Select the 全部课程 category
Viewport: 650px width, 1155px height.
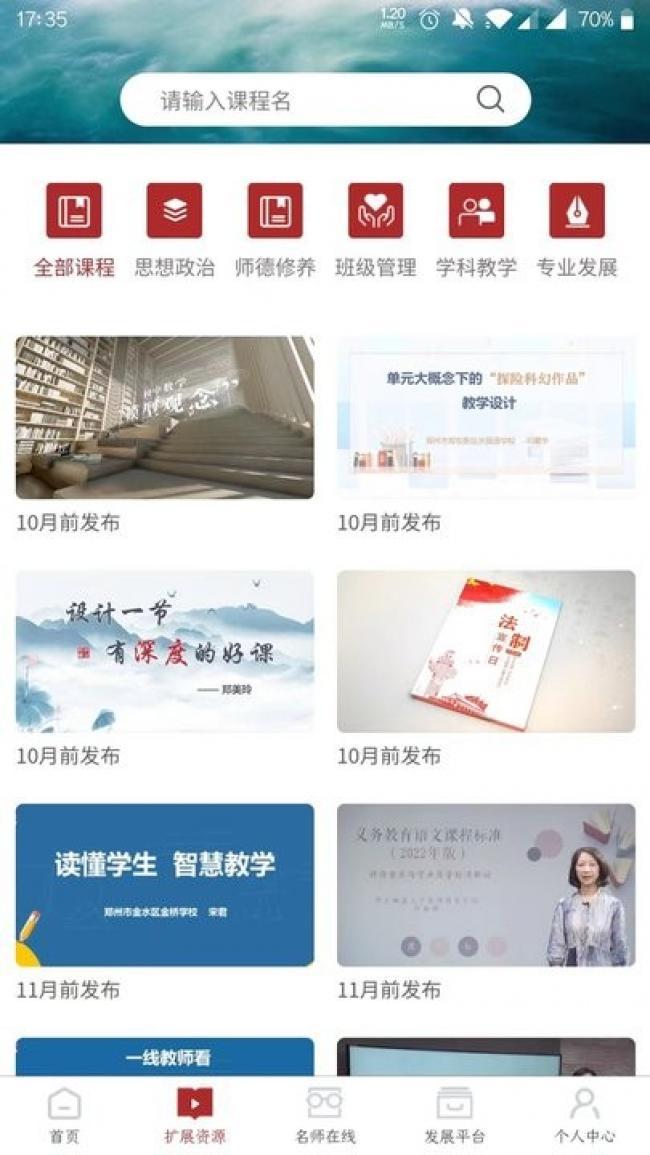point(74,230)
